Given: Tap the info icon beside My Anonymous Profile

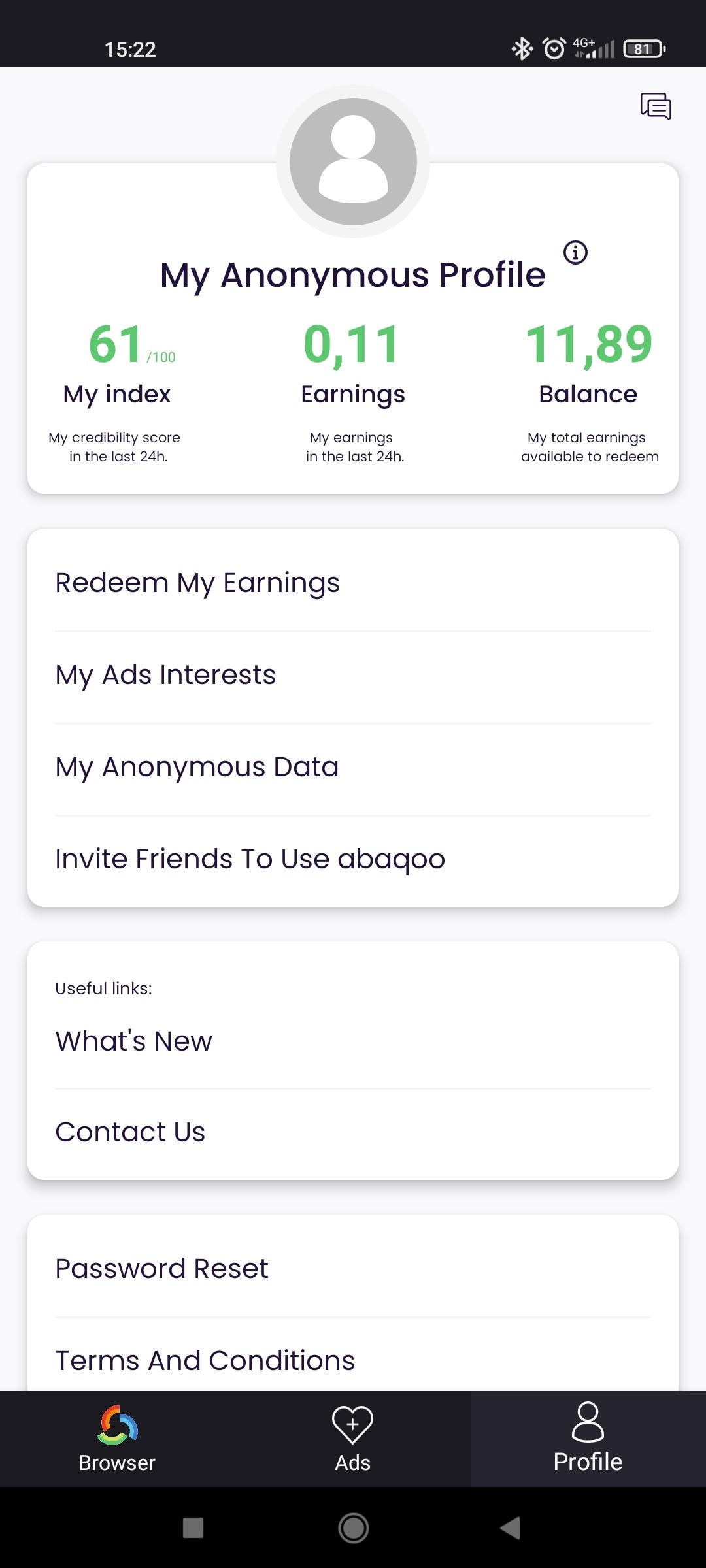Looking at the screenshot, I should (575, 252).
